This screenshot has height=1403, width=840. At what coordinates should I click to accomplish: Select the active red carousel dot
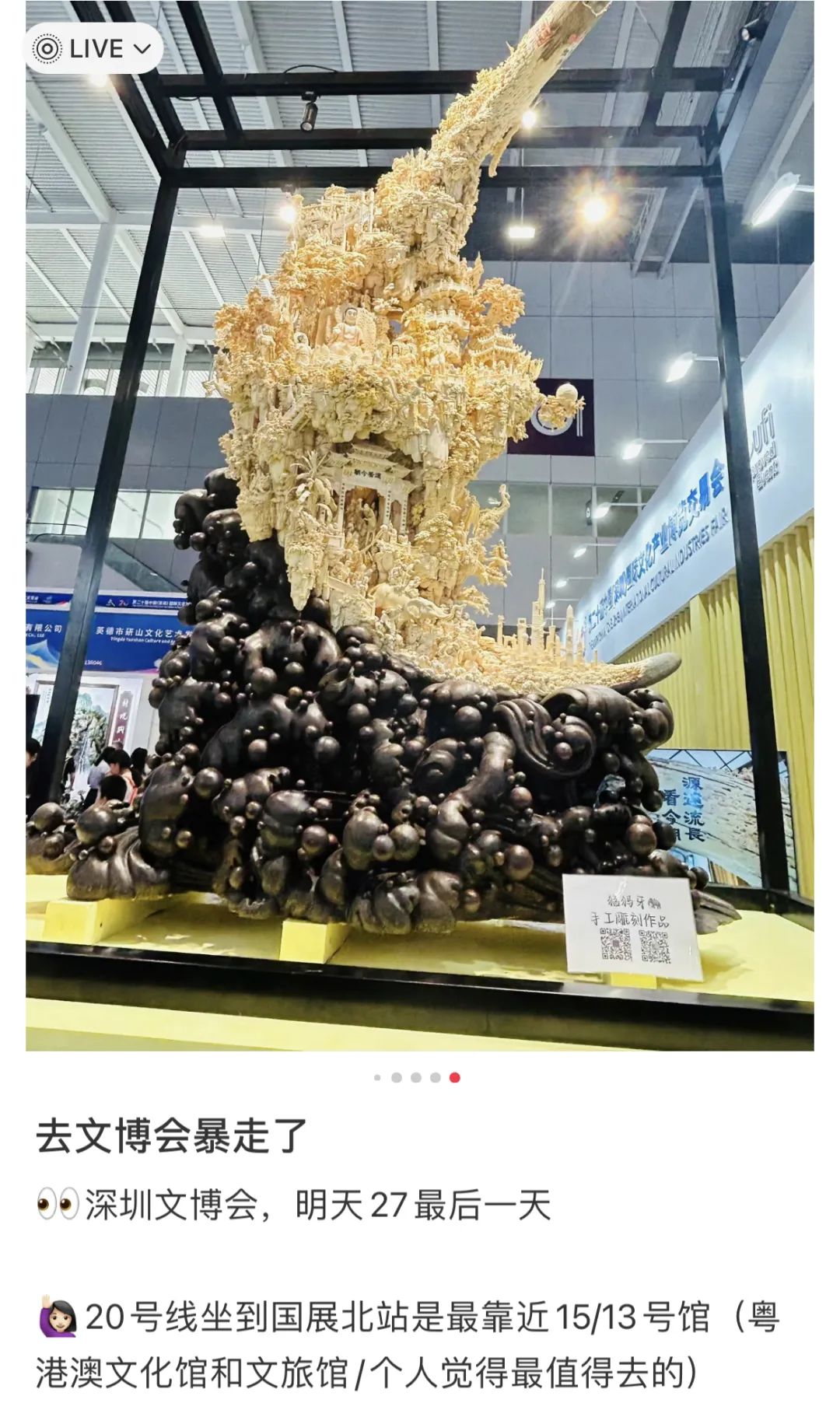coord(454,1077)
